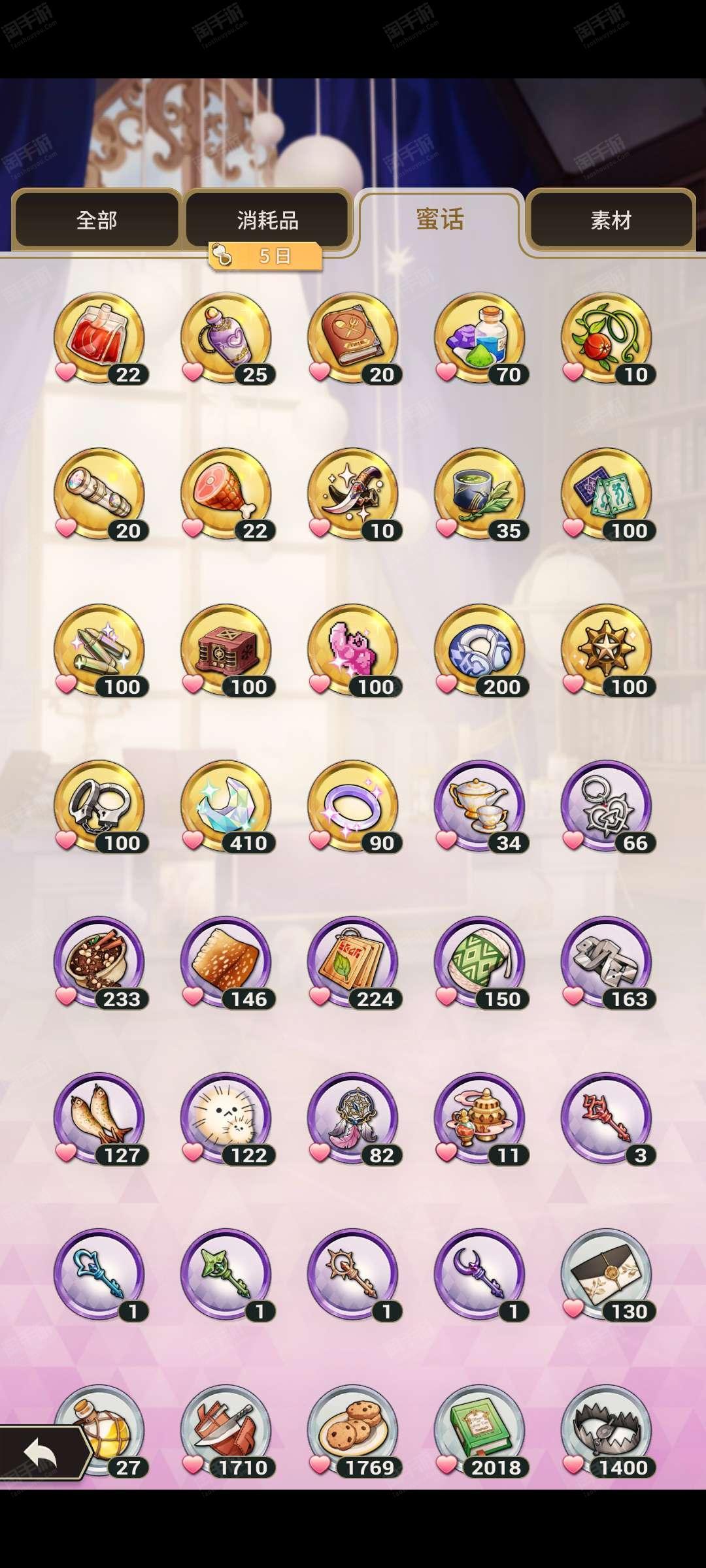This screenshot has height=1568, width=706.
Task: Tap the ham leg item with 22
Action: click(x=226, y=494)
